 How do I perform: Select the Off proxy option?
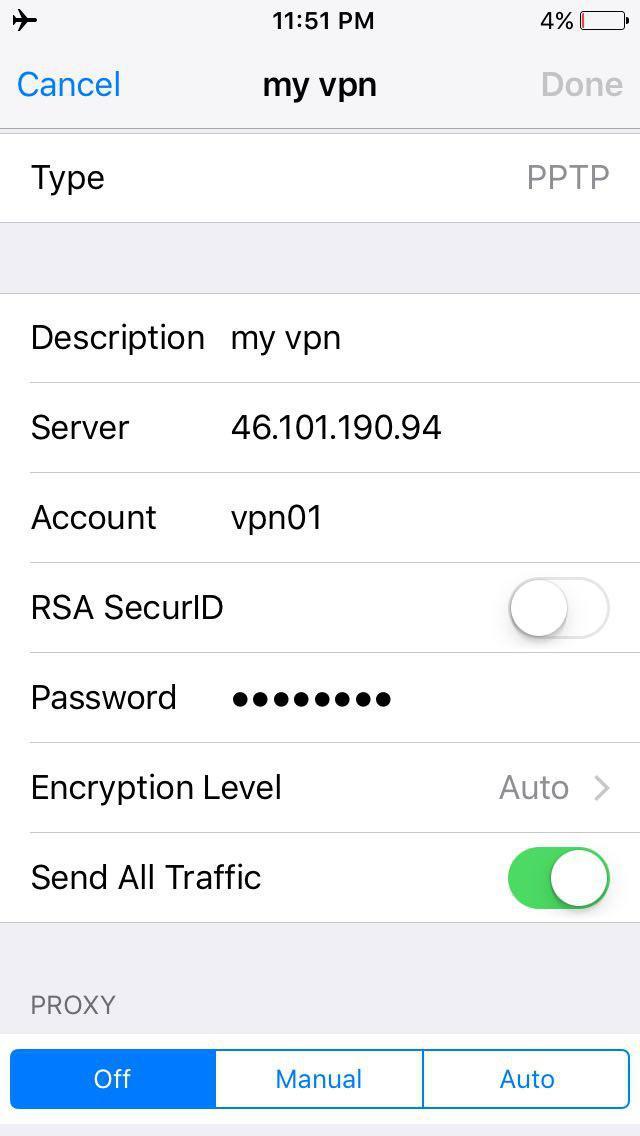(113, 1079)
